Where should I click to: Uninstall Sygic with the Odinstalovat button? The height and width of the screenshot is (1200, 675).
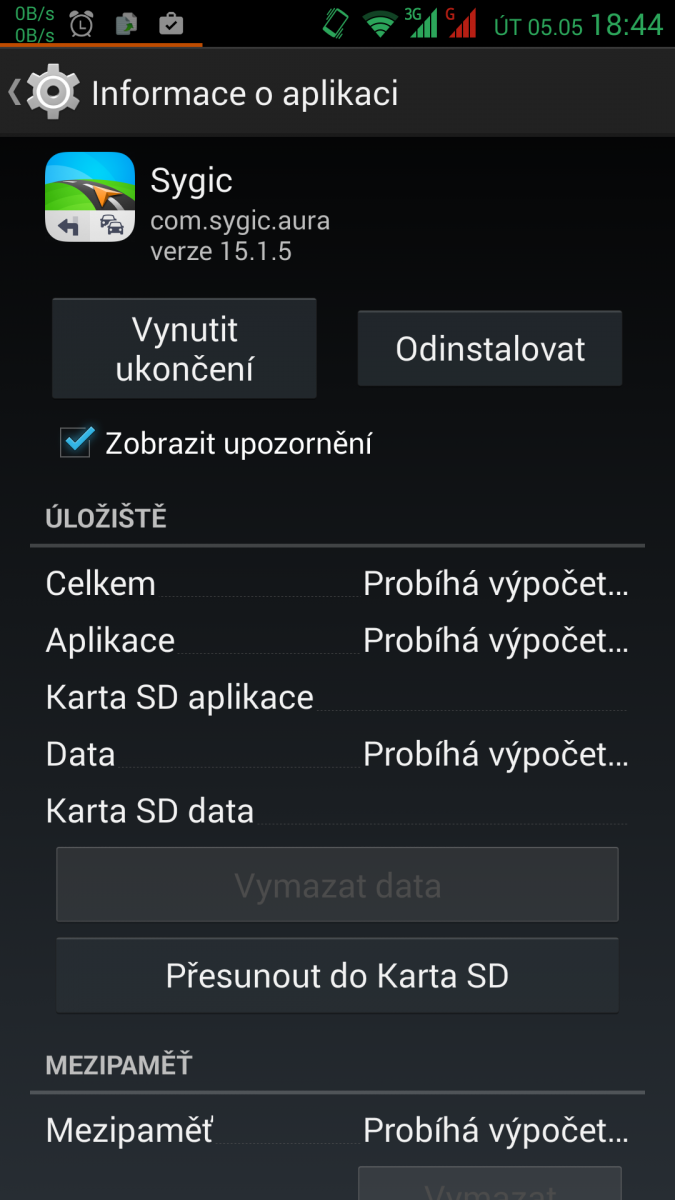[490, 349]
